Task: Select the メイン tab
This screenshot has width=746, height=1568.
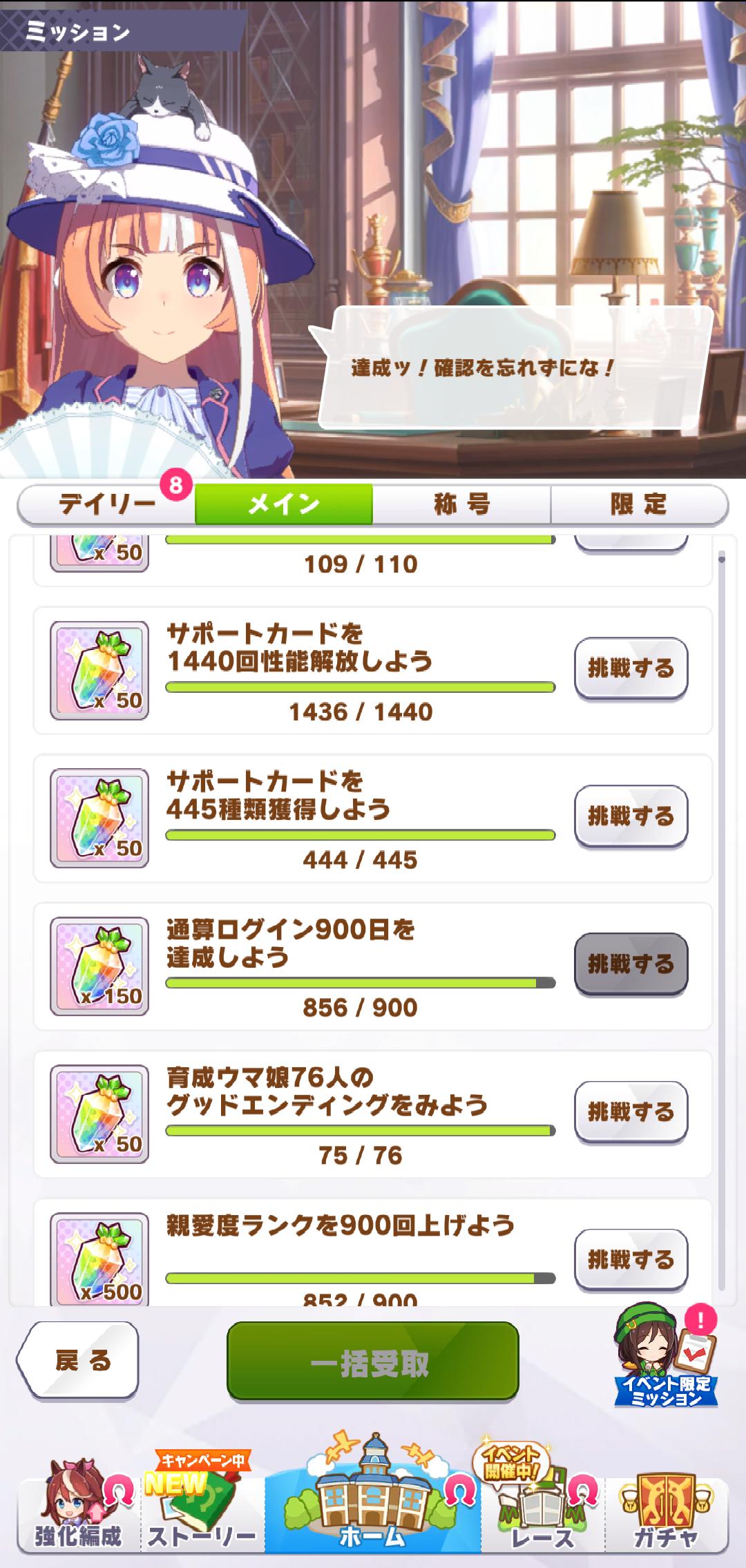Action: 284,504
